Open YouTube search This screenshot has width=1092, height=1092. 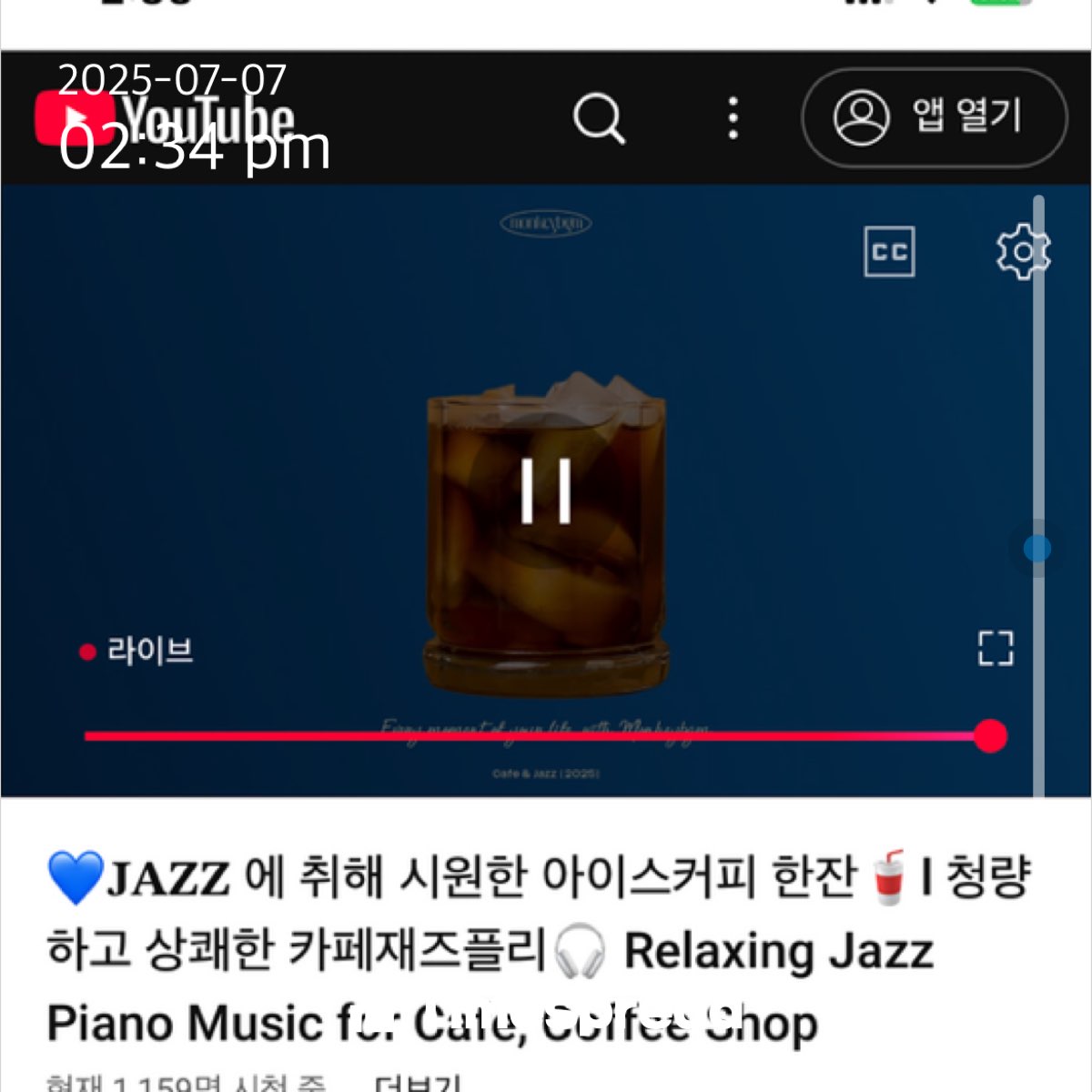click(x=599, y=118)
